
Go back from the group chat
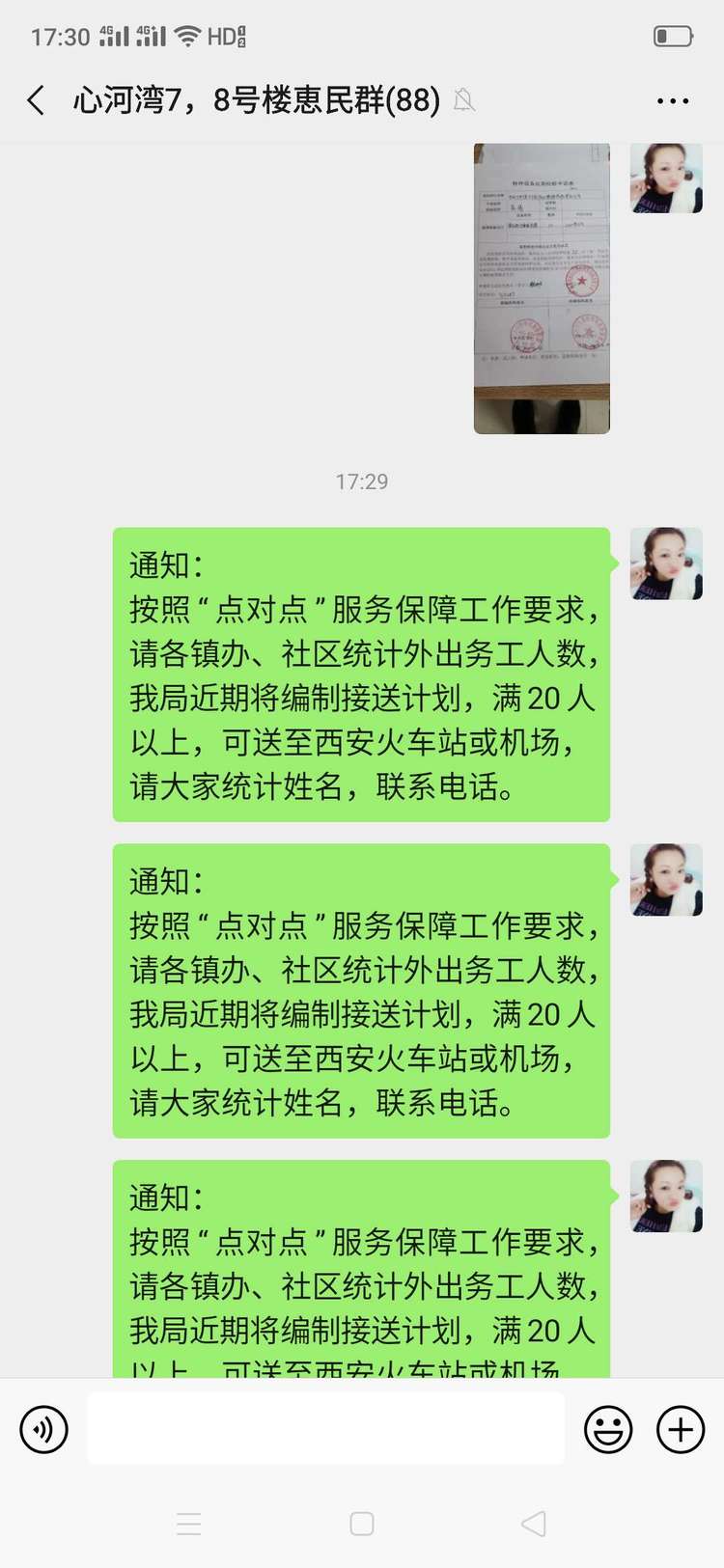click(x=37, y=99)
